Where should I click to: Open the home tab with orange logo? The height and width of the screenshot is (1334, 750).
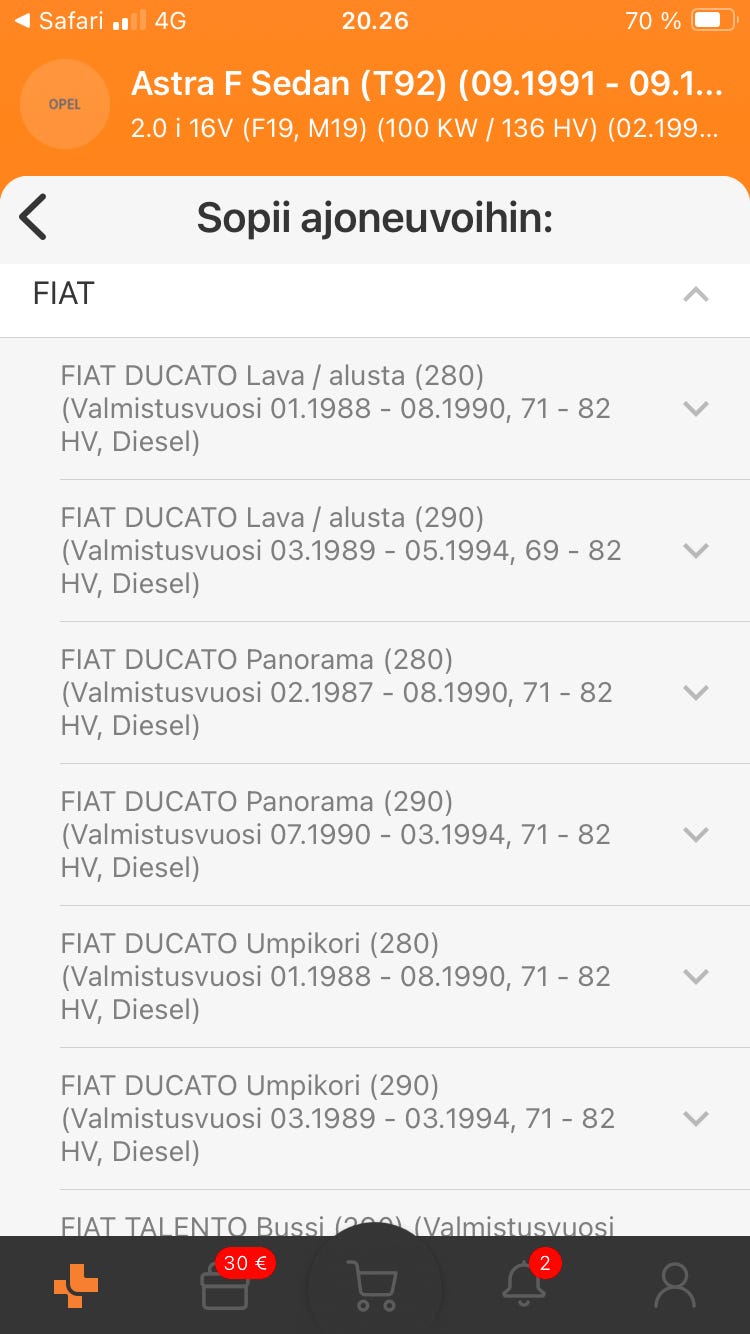tap(76, 1285)
